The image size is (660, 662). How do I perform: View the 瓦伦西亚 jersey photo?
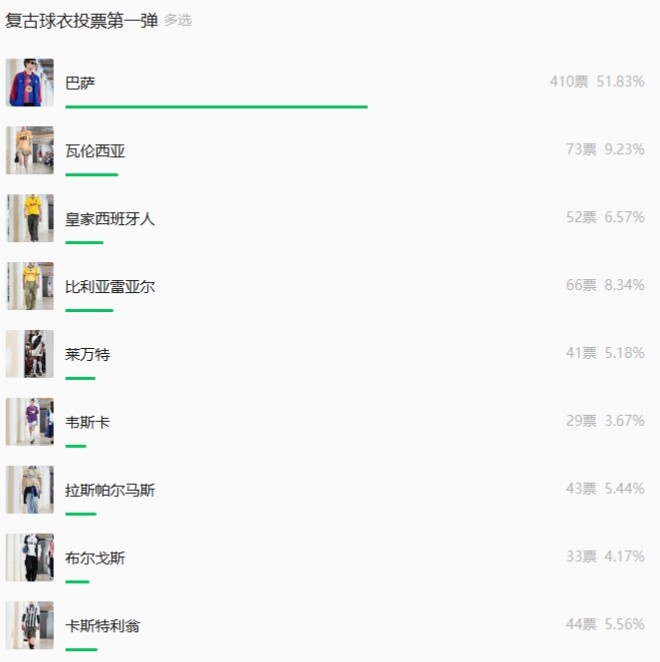[x=29, y=151]
